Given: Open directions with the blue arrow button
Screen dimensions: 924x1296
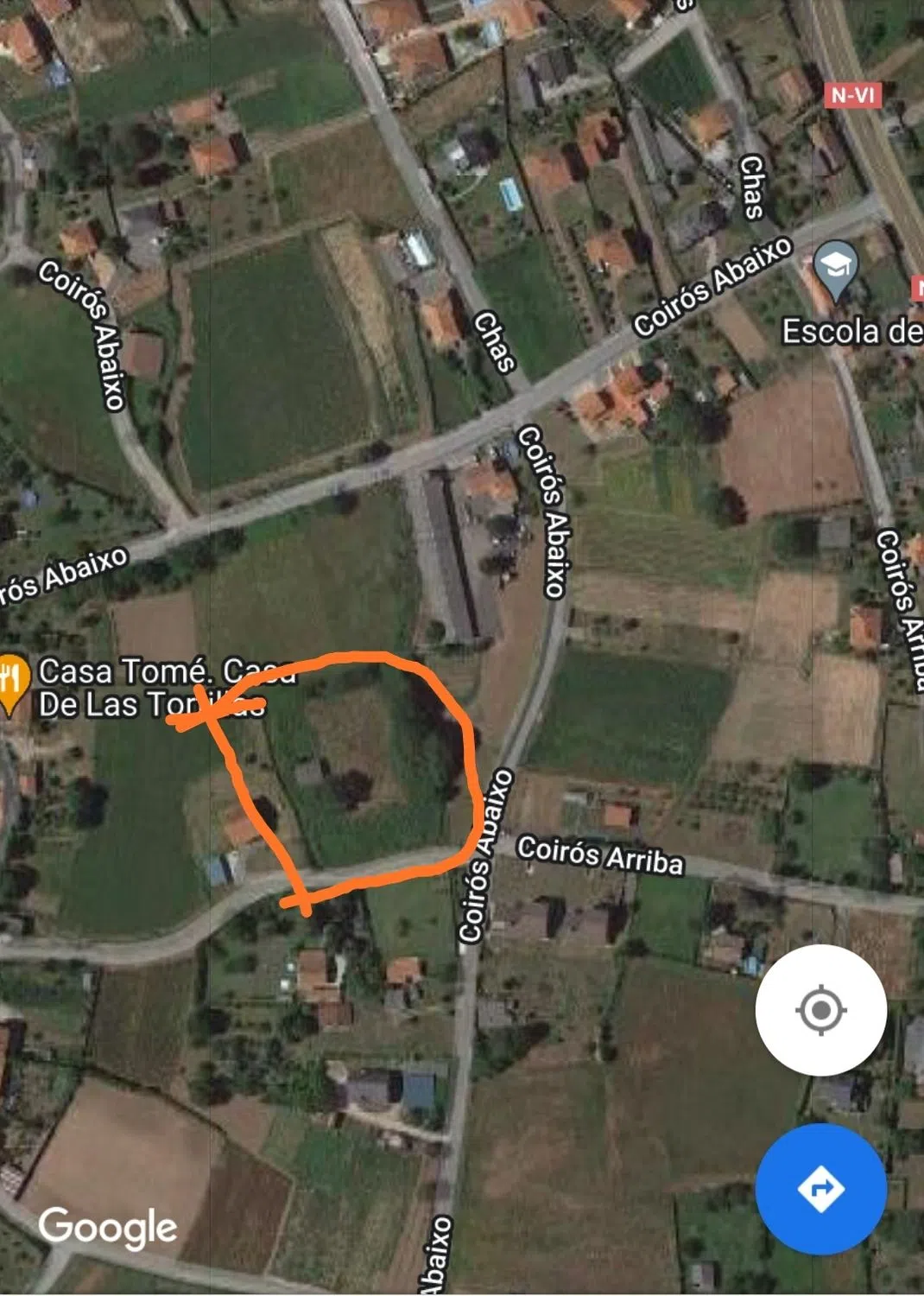Looking at the screenshot, I should 820,1189.
